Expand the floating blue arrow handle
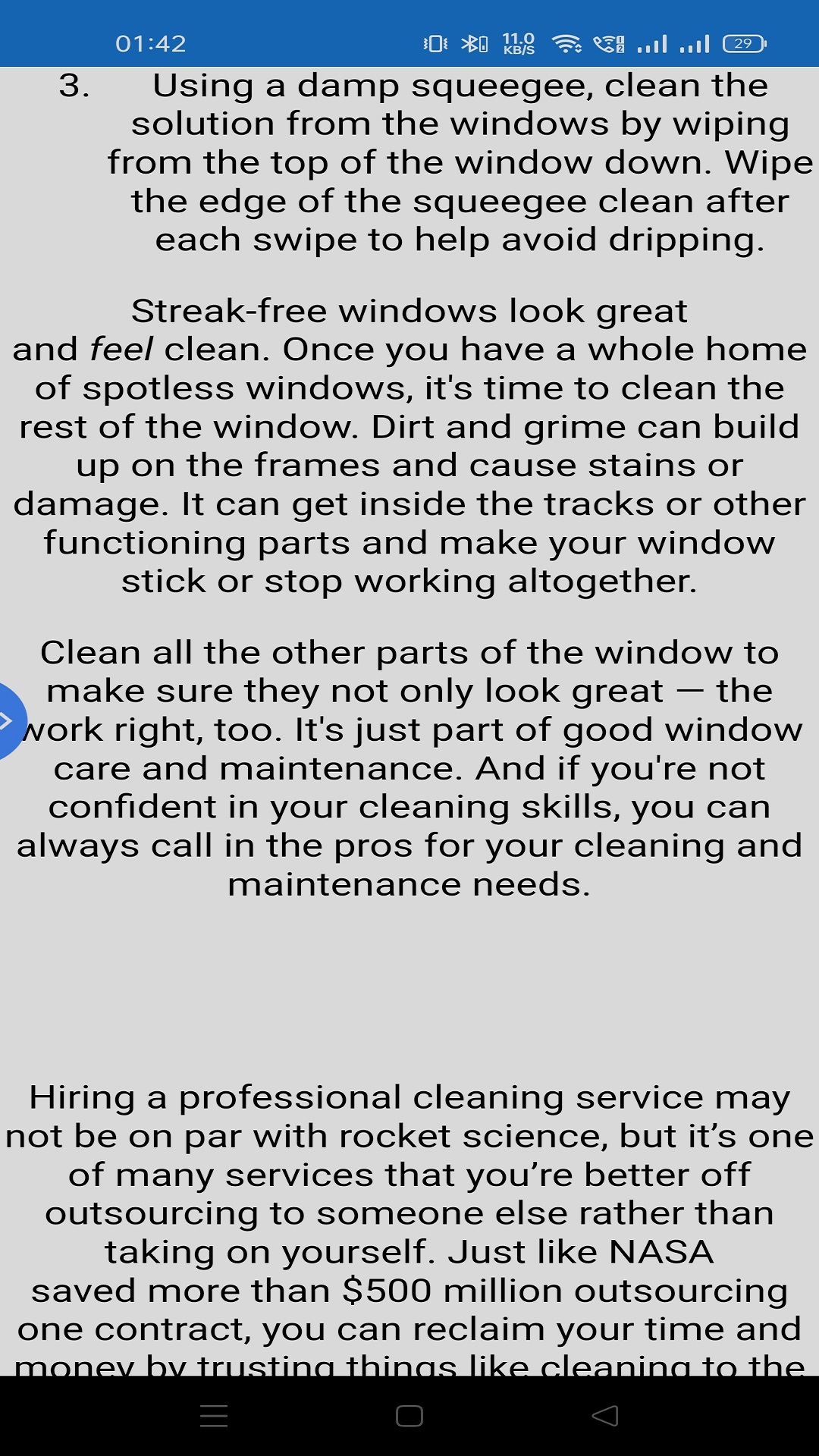The height and width of the screenshot is (1456, 819). [11, 721]
